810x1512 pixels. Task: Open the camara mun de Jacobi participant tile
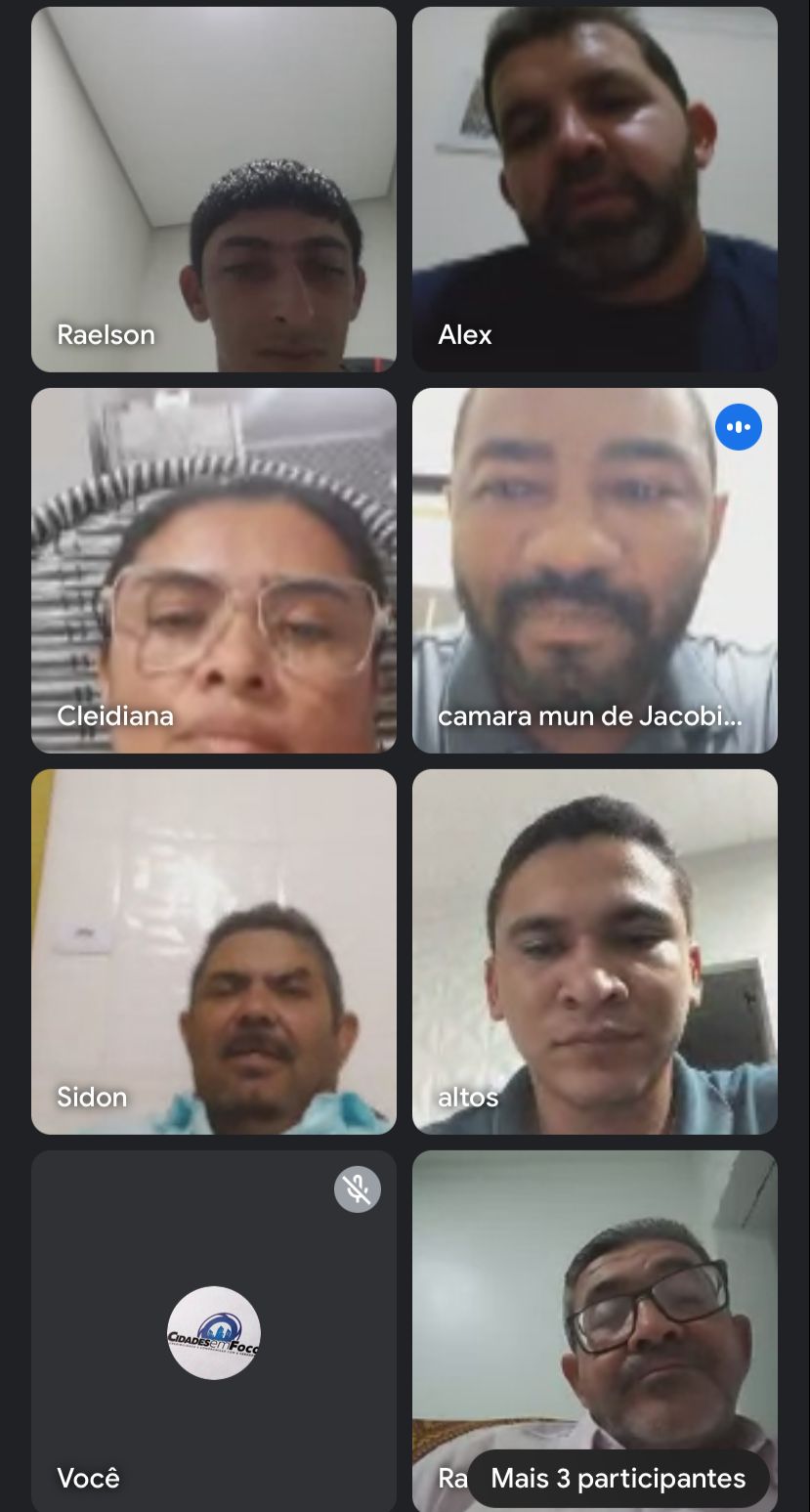click(595, 571)
